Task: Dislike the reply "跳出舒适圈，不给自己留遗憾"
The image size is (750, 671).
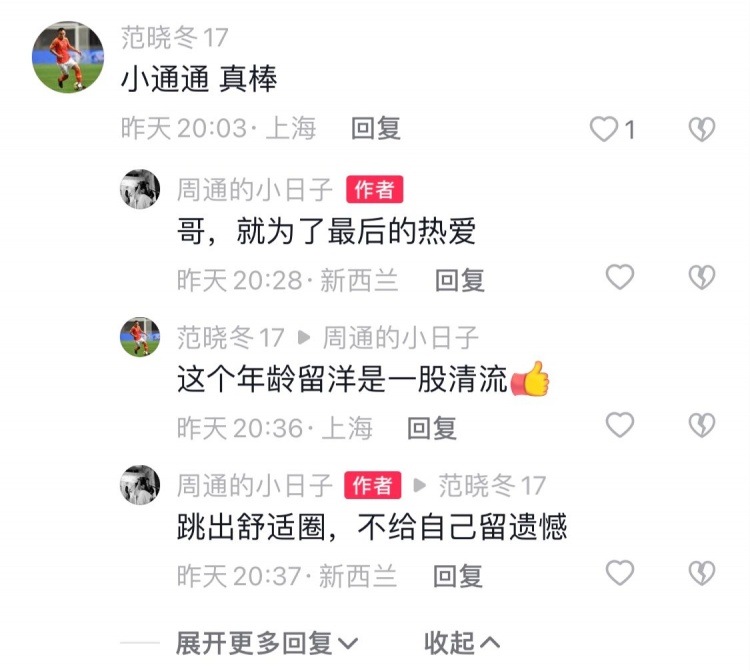Action: pyautogui.click(x=702, y=572)
